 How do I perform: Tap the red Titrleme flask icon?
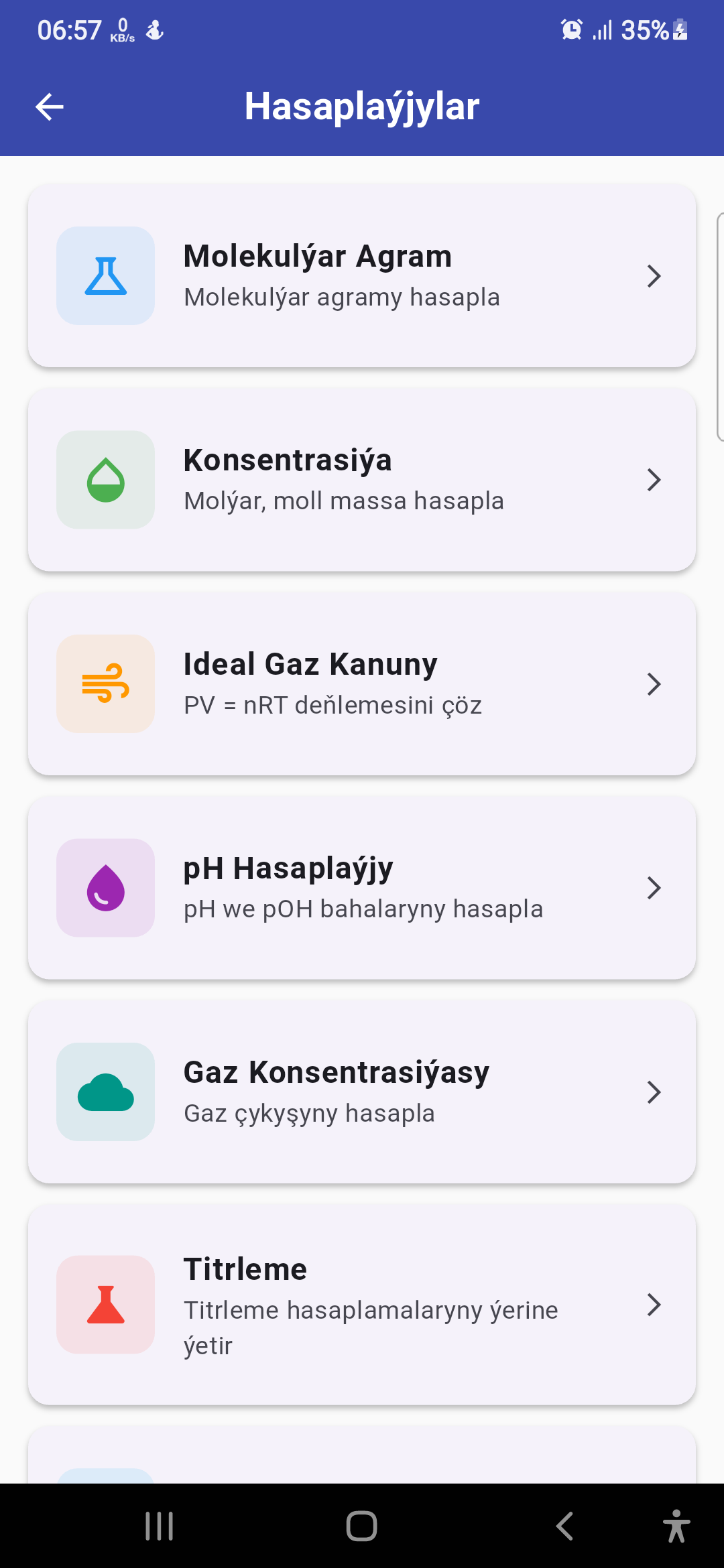click(105, 1304)
